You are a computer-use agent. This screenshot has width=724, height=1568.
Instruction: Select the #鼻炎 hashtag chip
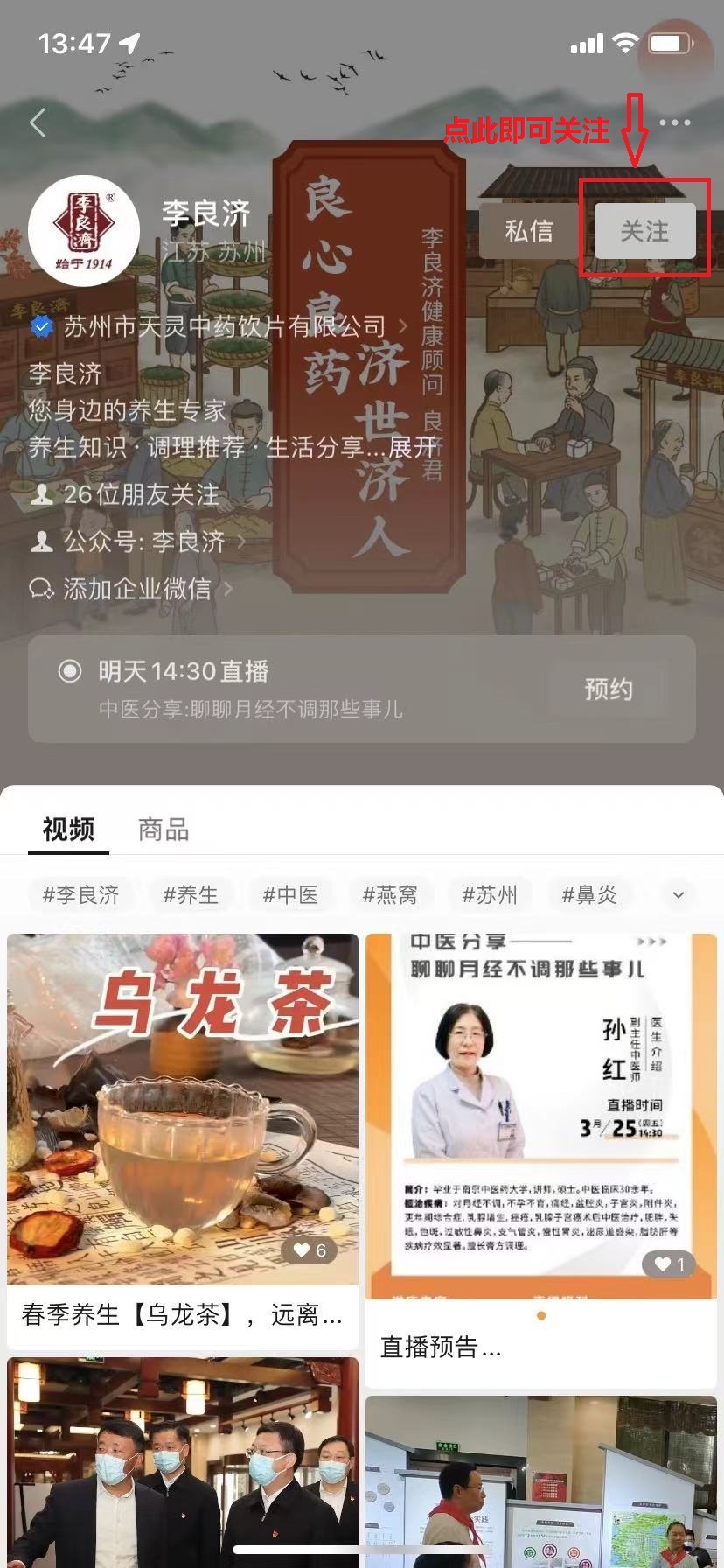click(x=589, y=895)
